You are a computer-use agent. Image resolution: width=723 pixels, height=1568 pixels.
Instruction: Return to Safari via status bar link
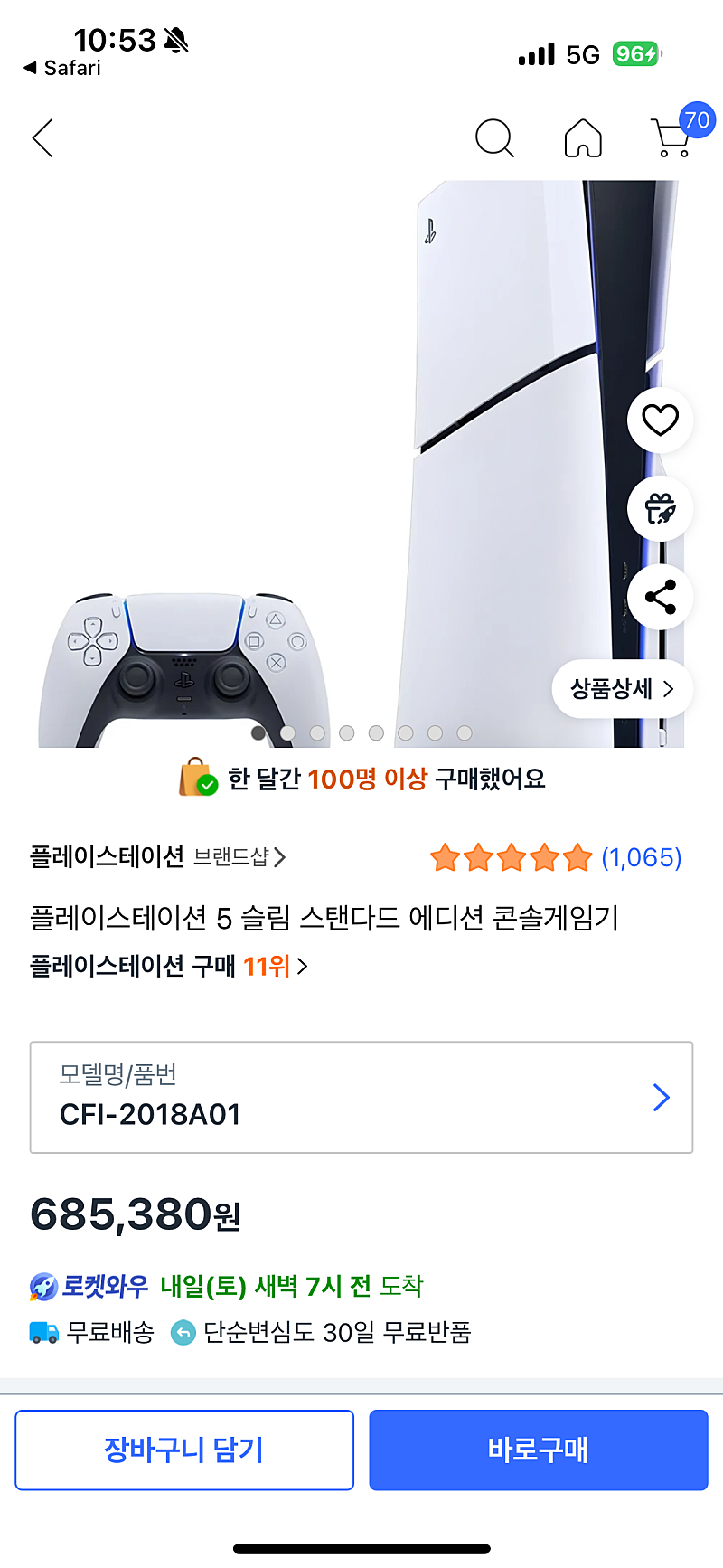tap(62, 68)
